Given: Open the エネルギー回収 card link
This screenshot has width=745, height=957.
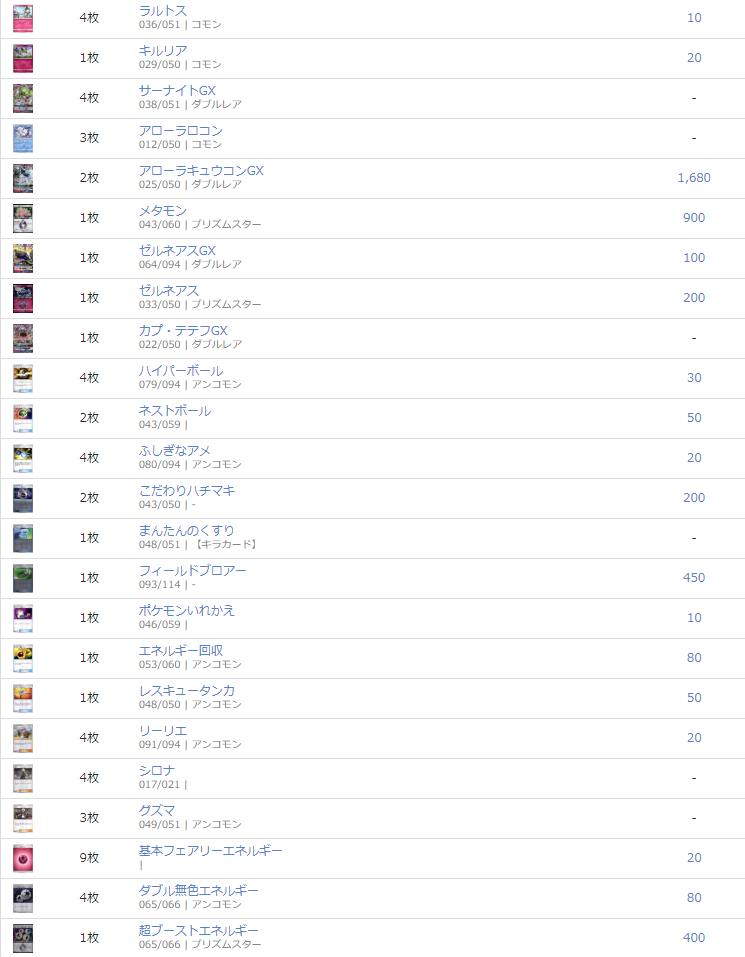Looking at the screenshot, I should tap(181, 651).
